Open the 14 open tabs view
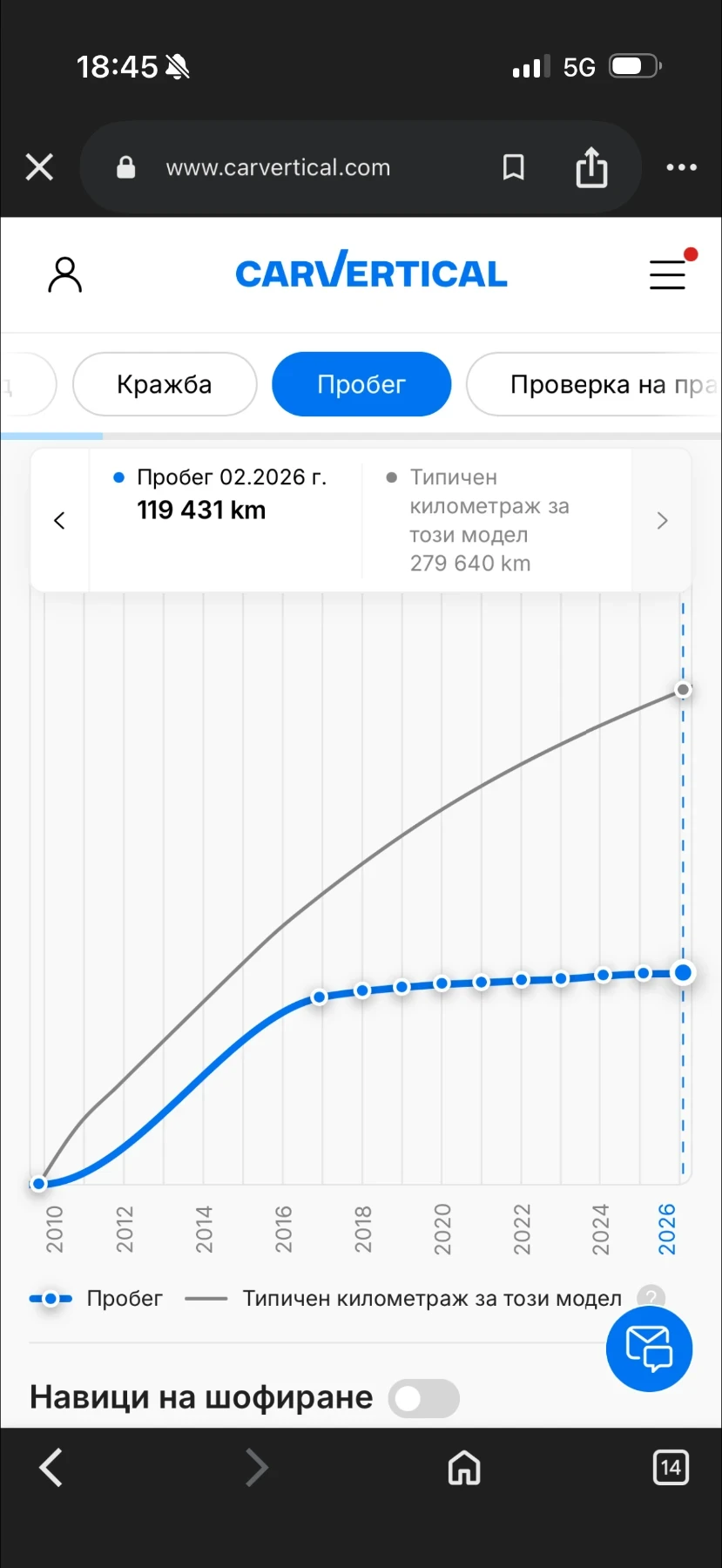The height and width of the screenshot is (1568, 722). pos(670,1468)
